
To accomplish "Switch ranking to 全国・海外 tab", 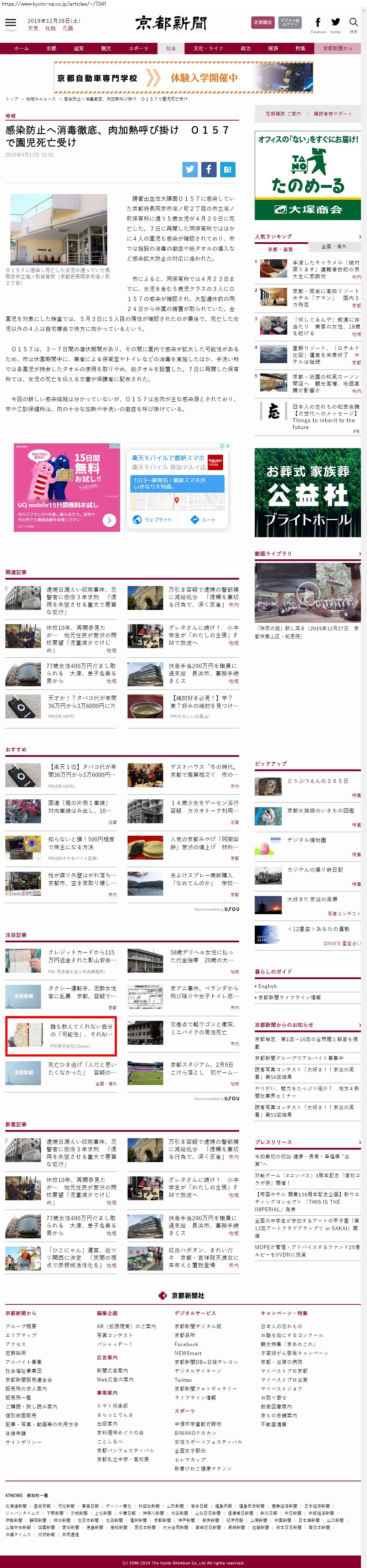I will (x=333, y=246).
